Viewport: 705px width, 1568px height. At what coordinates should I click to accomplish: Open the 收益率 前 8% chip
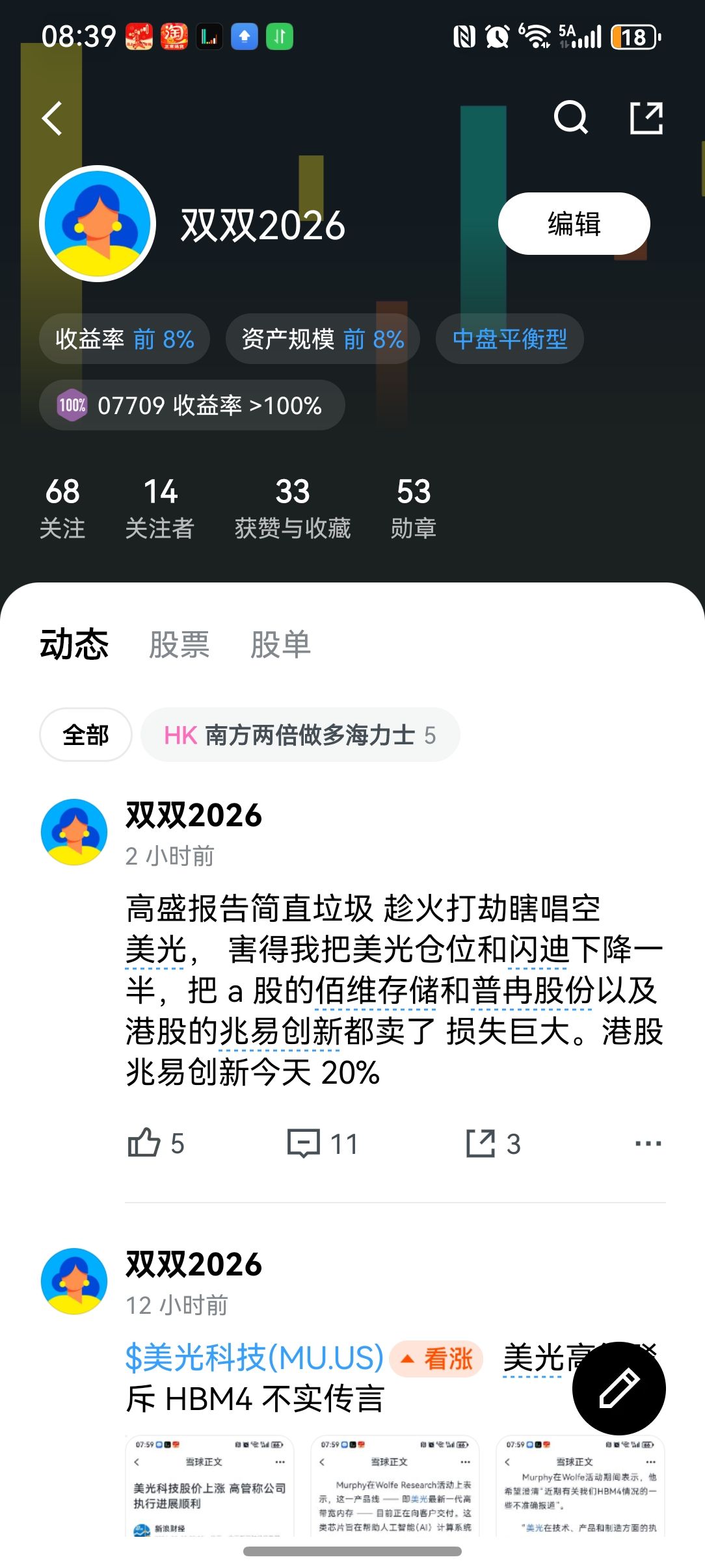tap(125, 339)
